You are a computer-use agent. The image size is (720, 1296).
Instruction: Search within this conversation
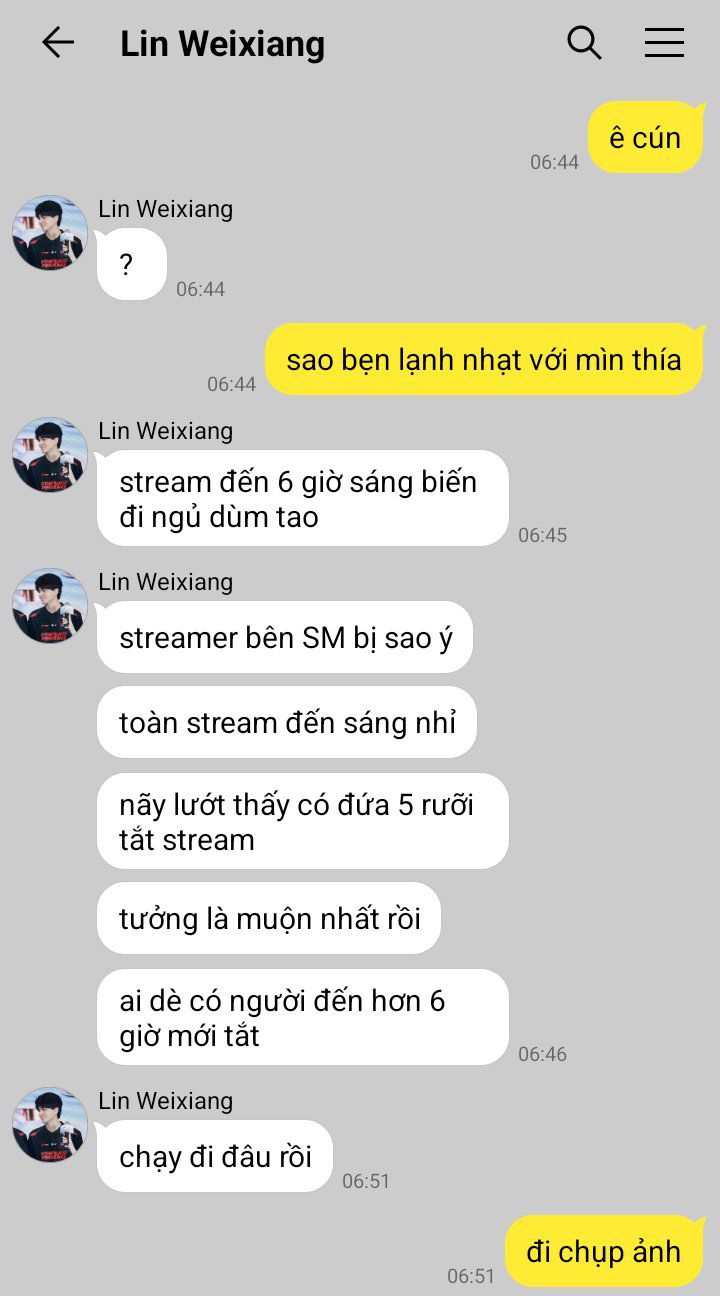coord(584,43)
